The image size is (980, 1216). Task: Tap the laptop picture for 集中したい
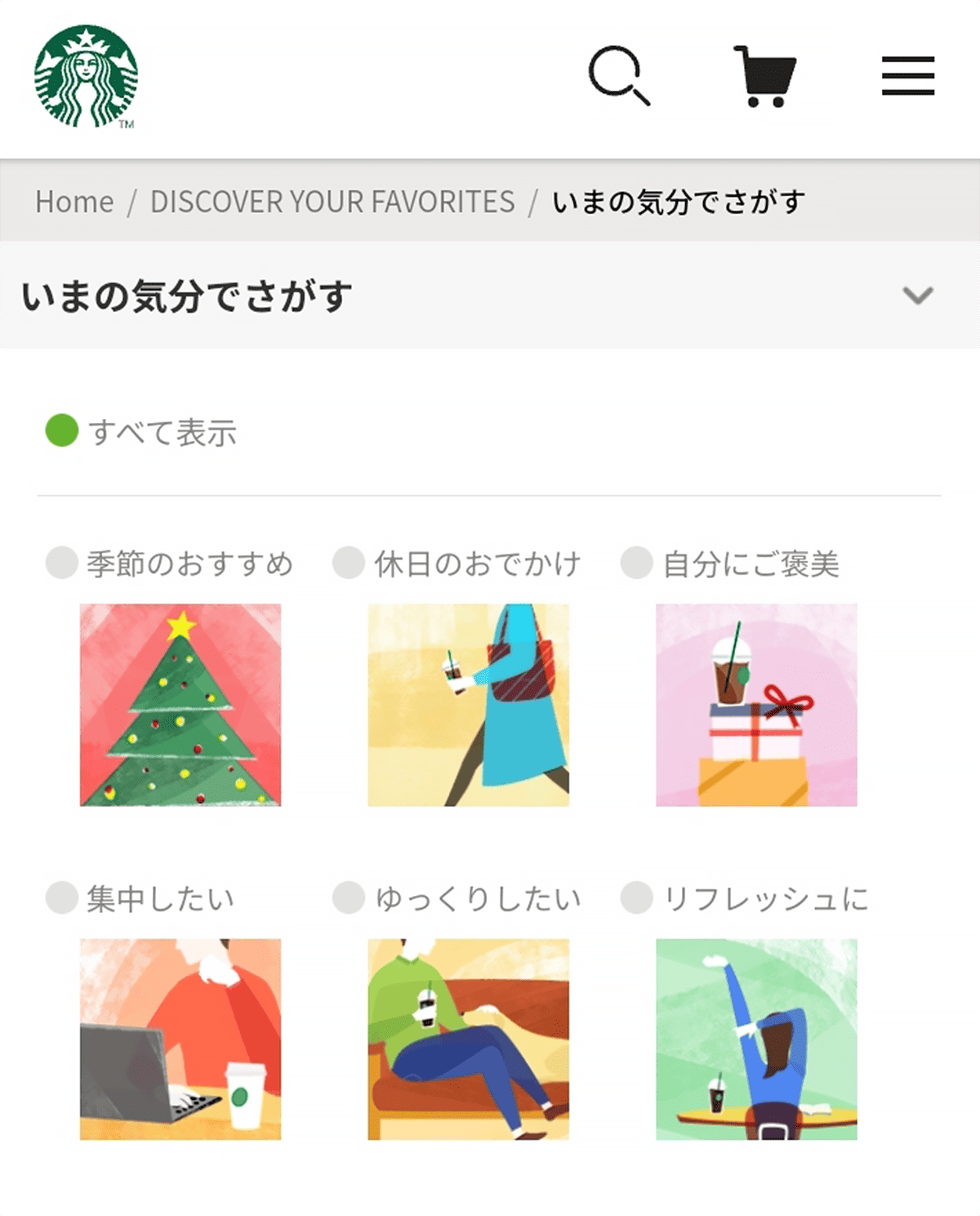tap(180, 1039)
